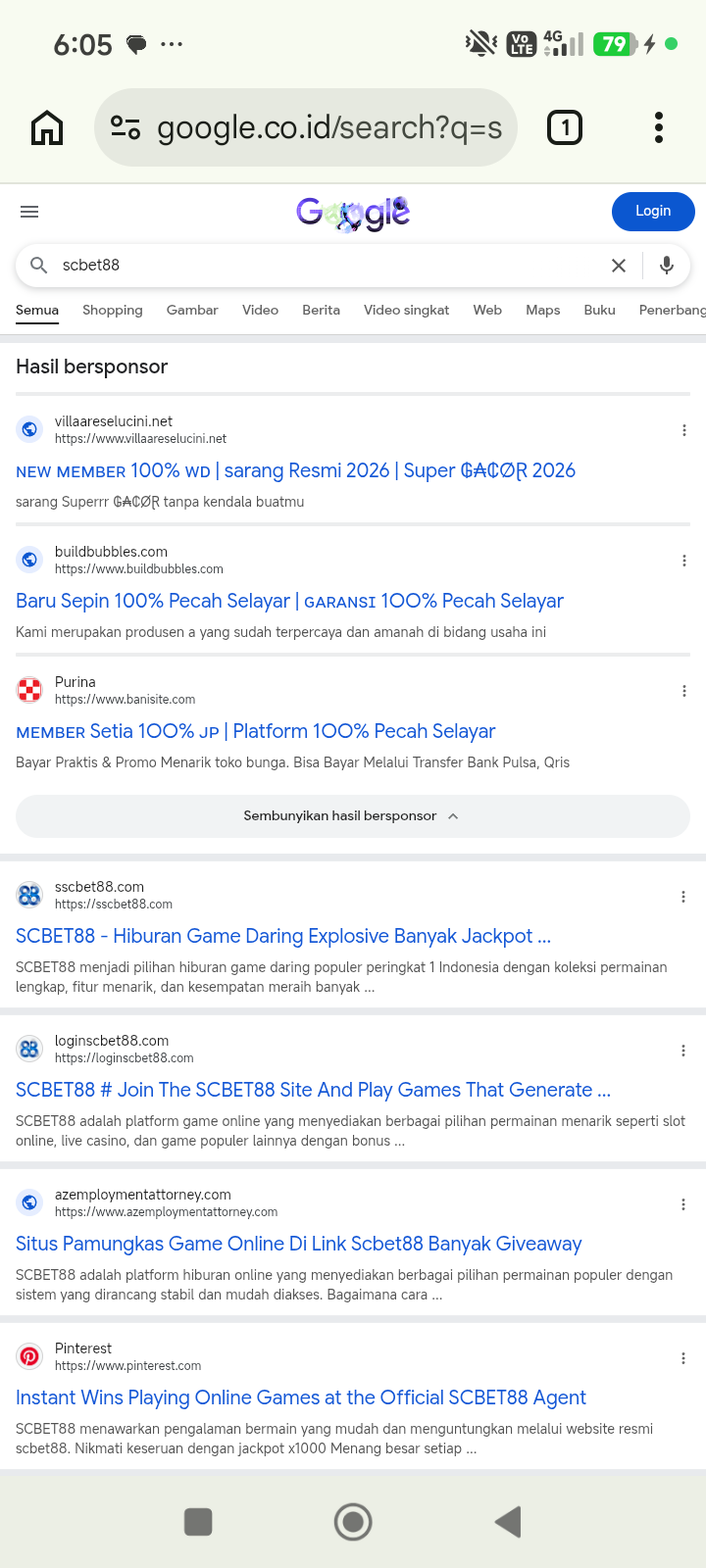Clear the scbet88 search query
Viewport: 706px width, 1568px height.
pyautogui.click(x=619, y=266)
